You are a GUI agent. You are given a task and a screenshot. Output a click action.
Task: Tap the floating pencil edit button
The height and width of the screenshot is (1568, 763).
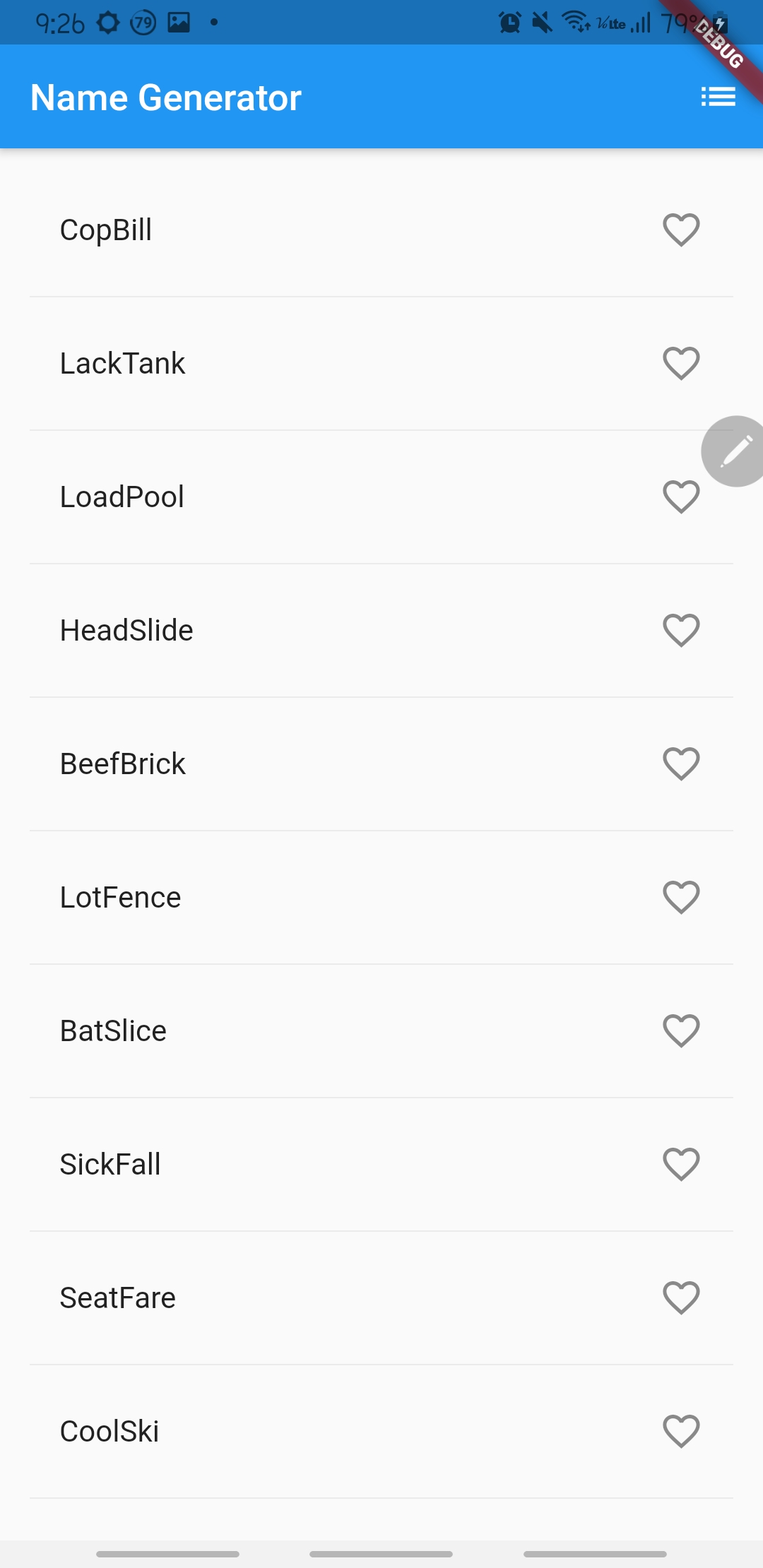click(x=733, y=451)
